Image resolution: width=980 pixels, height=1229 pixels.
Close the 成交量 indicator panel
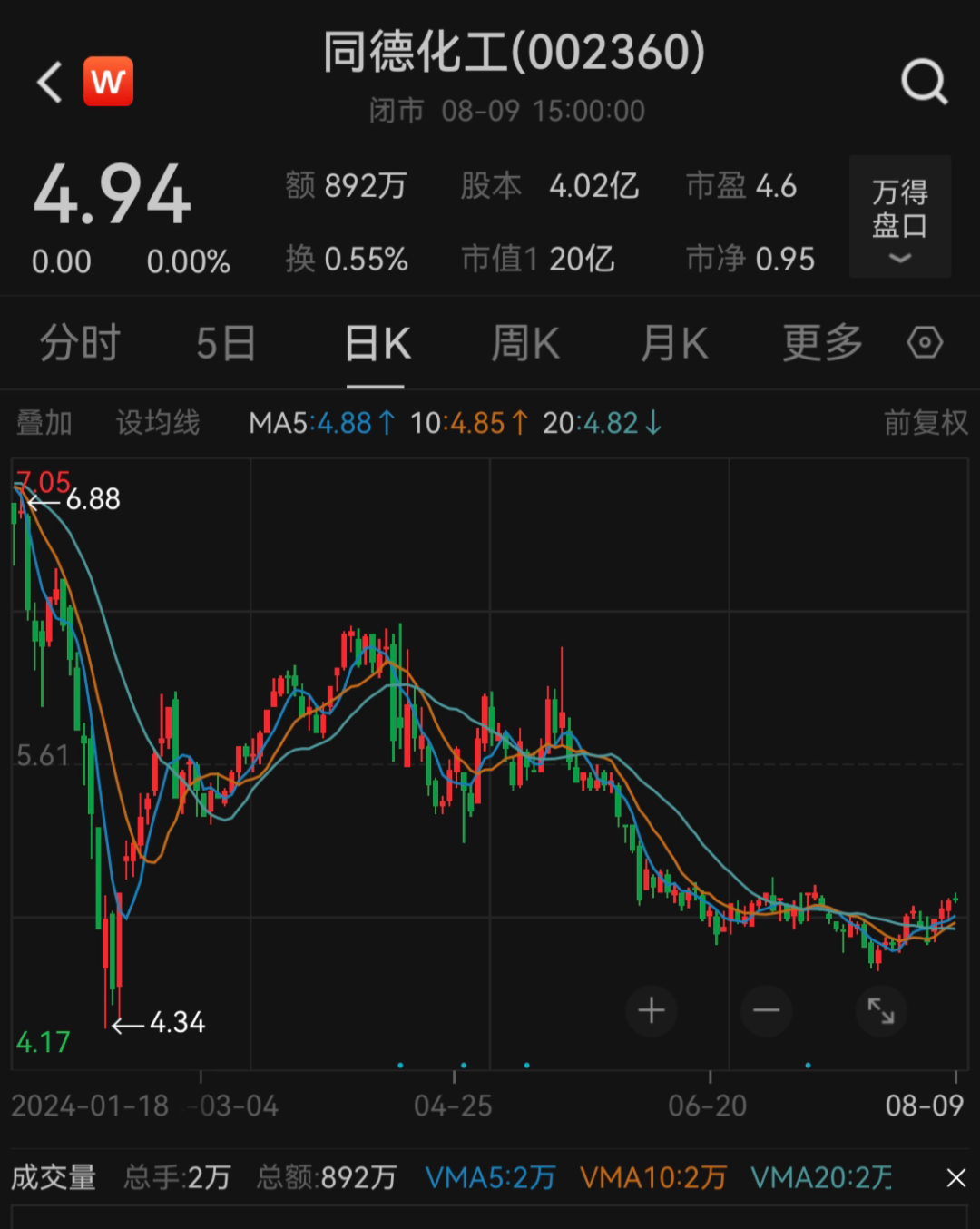coord(955,1178)
